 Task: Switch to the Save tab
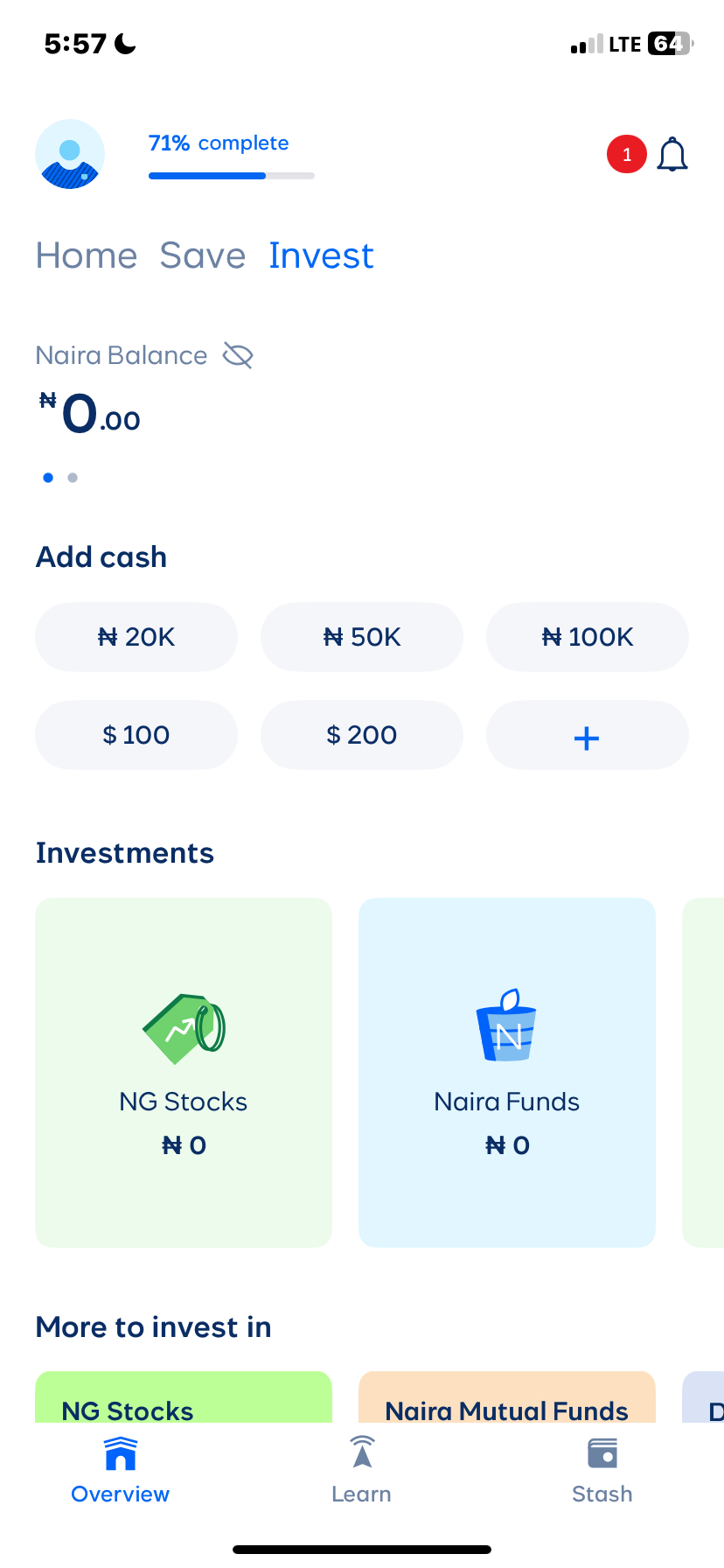(x=202, y=255)
